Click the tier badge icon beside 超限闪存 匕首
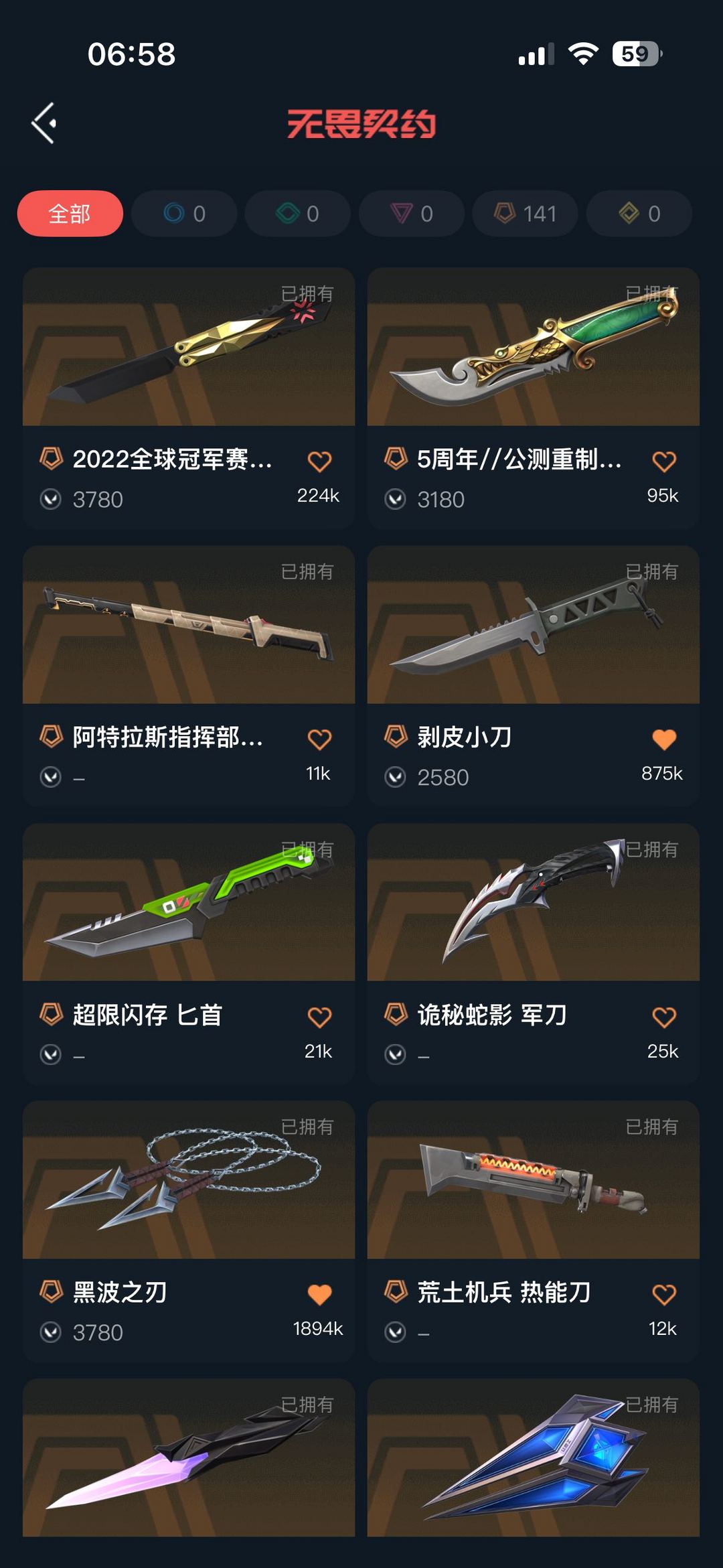This screenshot has height=1568, width=723. [52, 1015]
